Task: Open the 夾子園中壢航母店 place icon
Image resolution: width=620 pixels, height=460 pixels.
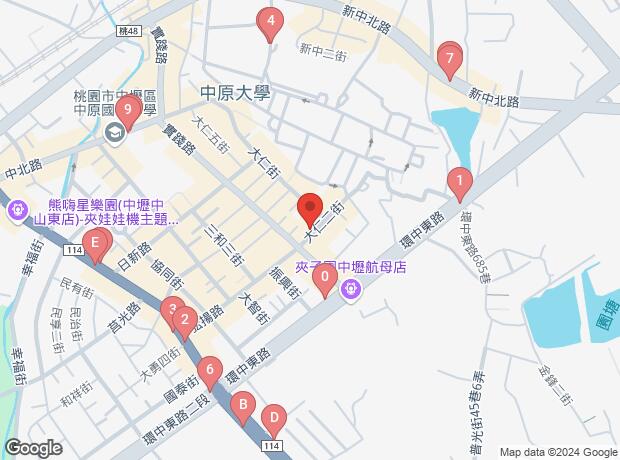Action: pos(350,290)
